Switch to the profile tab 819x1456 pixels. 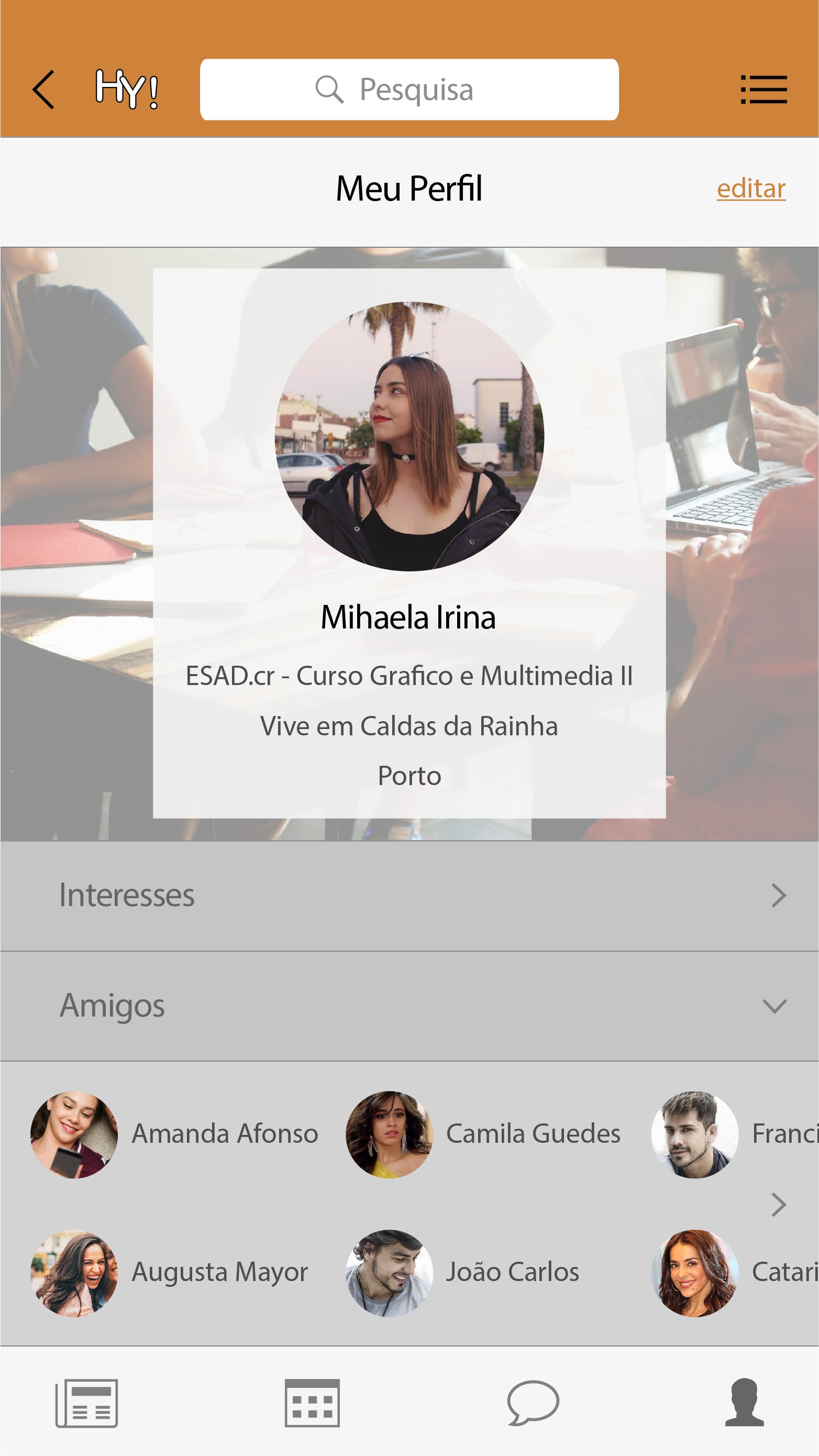745,1403
